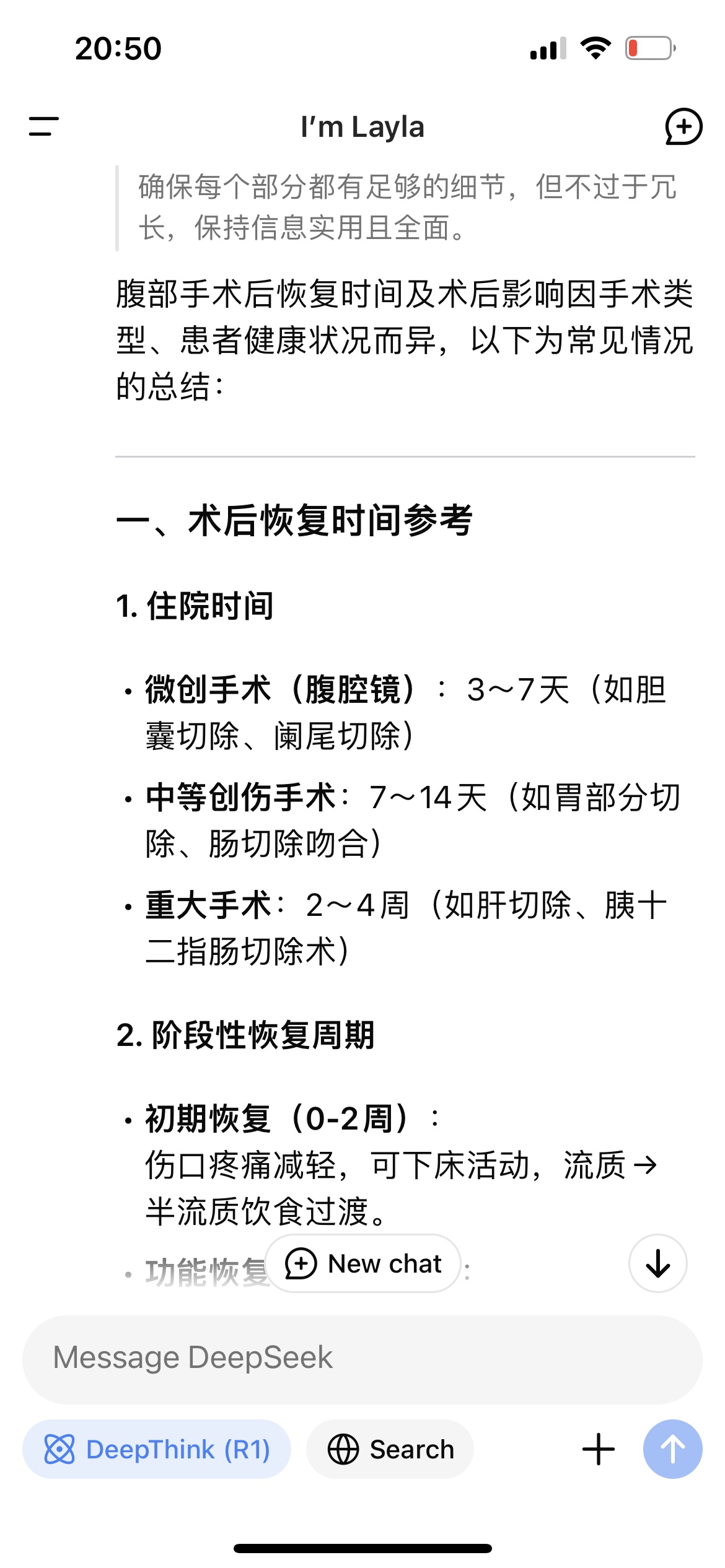This screenshot has width=725, height=1568.
Task: Toggle DeepThink (R1) mode
Action: click(x=157, y=1449)
